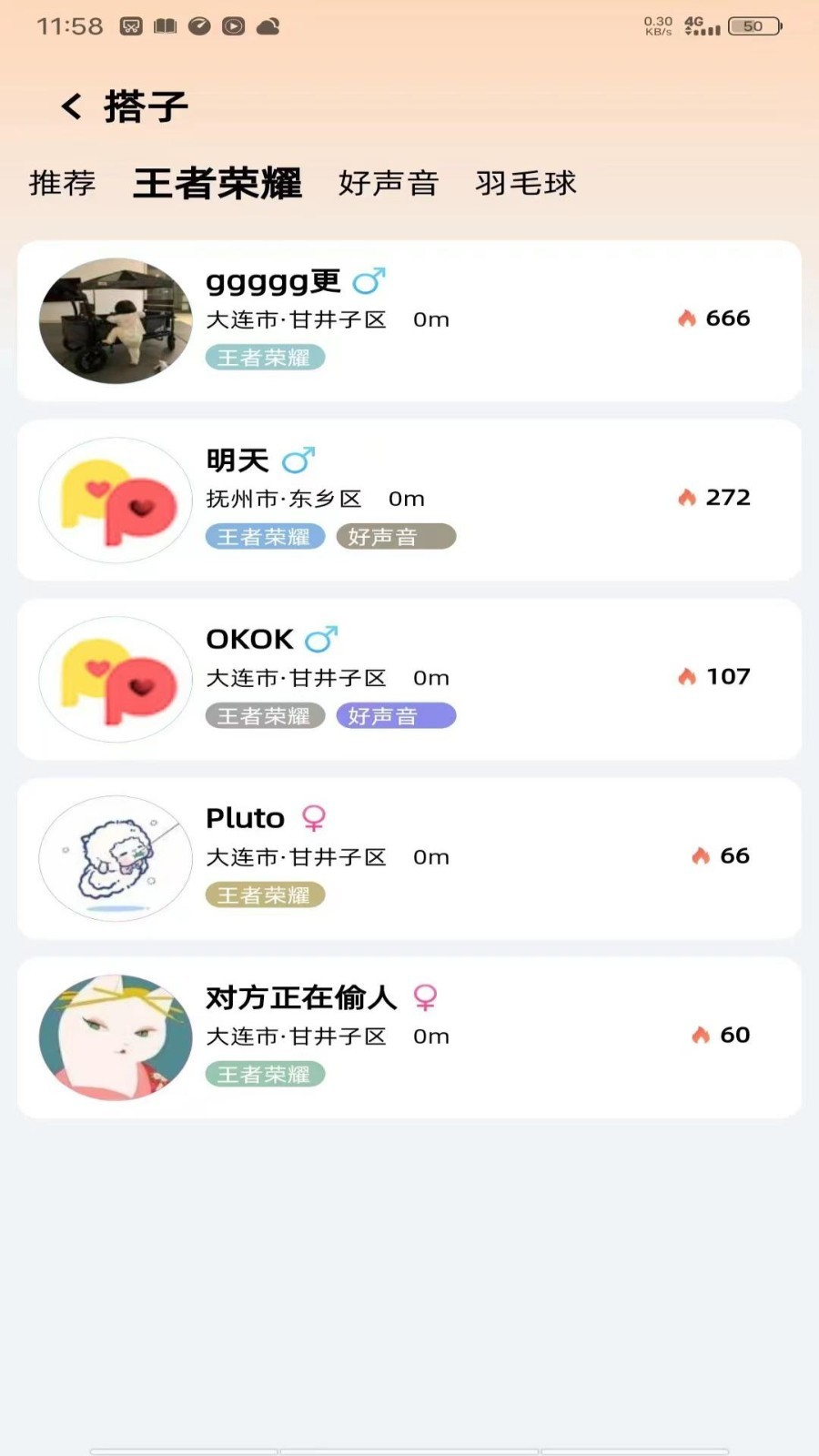This screenshot has width=819, height=1456.
Task: Tap the back arrow beside 搭子
Action: (x=71, y=106)
